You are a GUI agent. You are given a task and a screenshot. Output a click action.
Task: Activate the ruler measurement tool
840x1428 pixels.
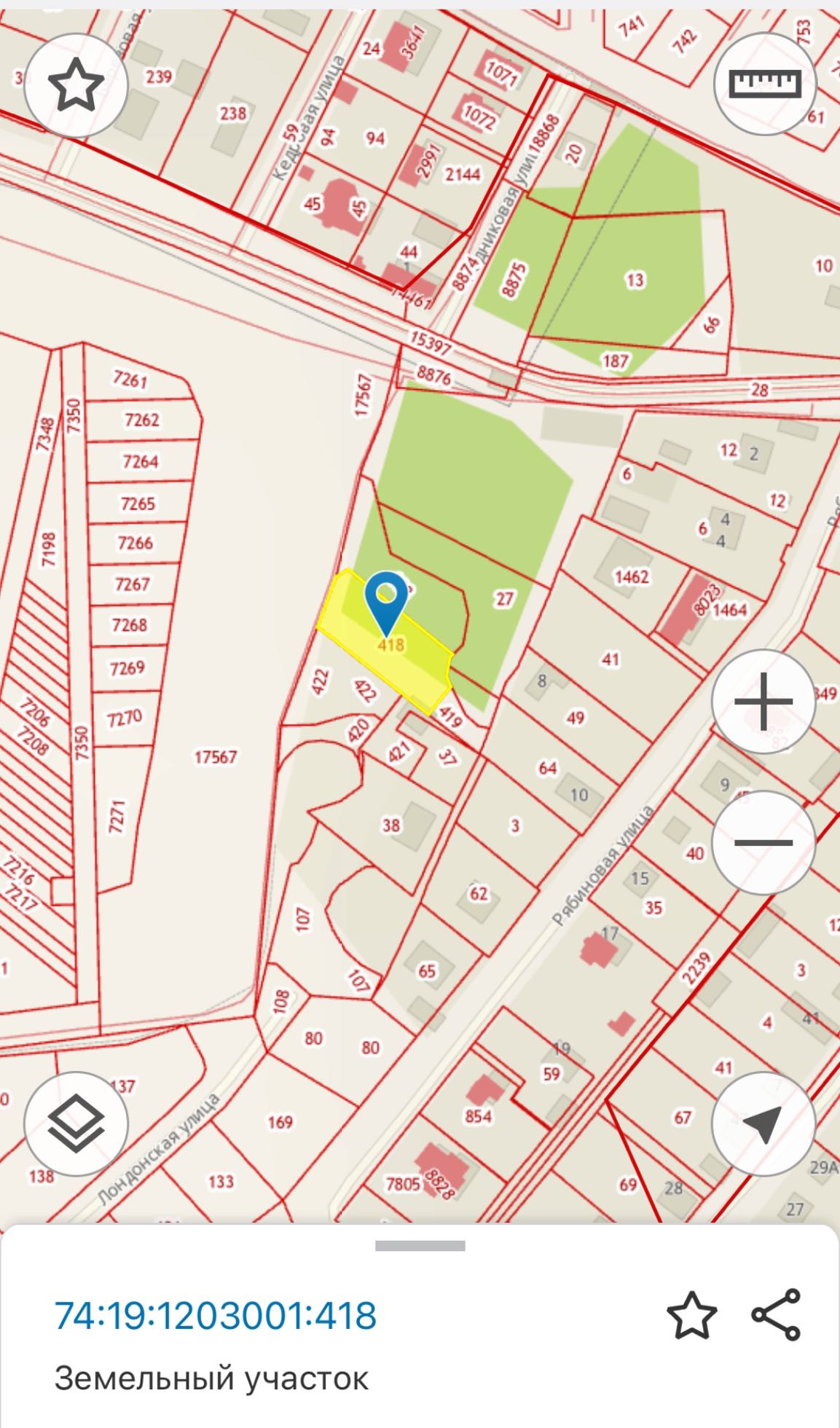point(765,85)
